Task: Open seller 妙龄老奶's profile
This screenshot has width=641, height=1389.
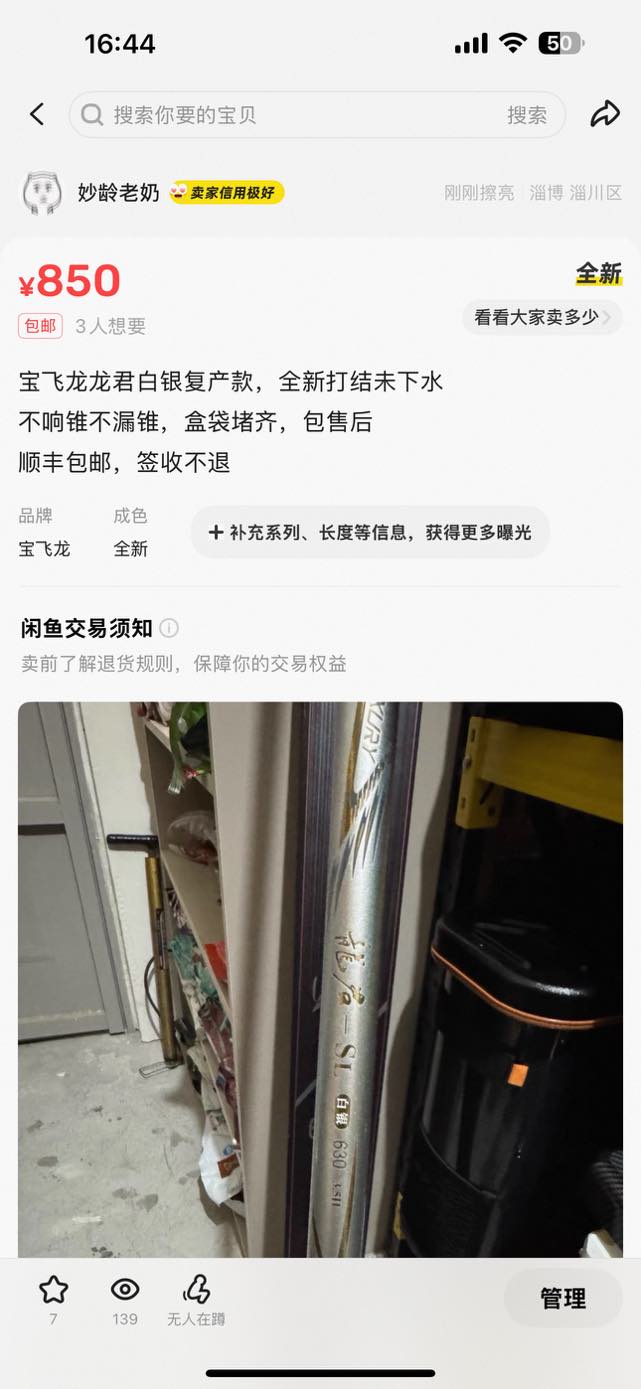Action: click(x=118, y=192)
